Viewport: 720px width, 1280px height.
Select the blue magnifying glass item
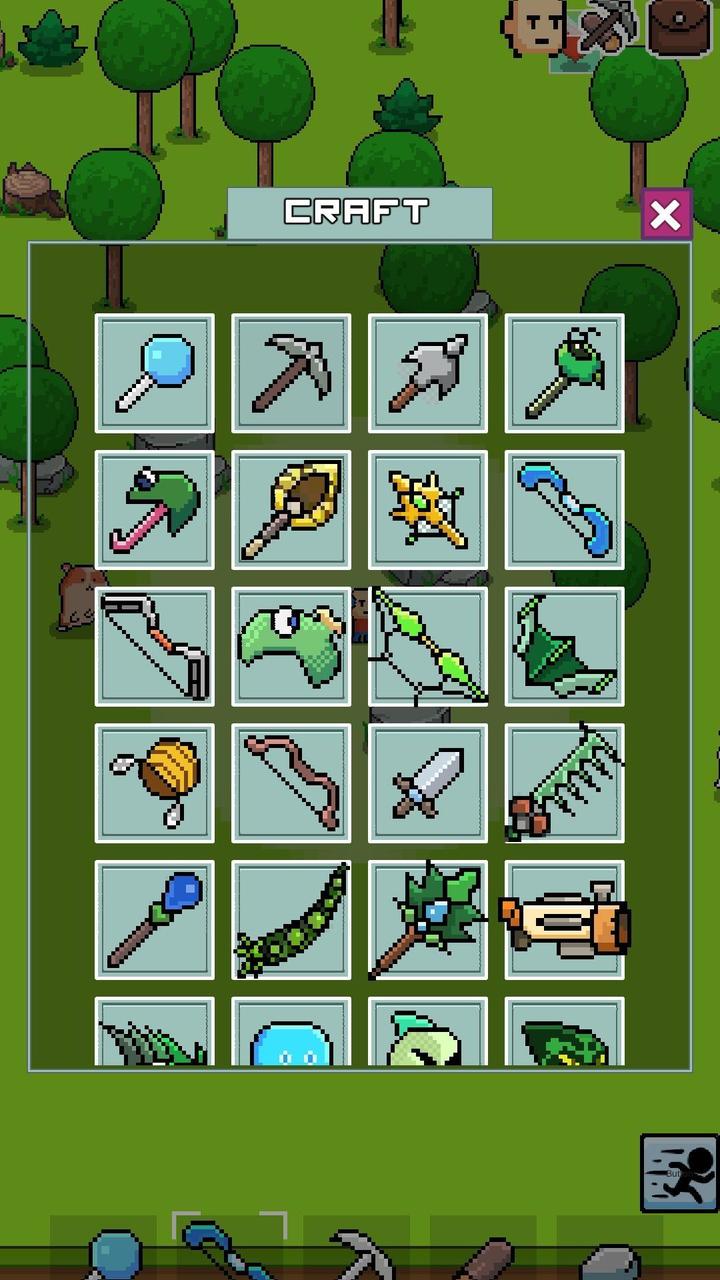click(x=155, y=373)
